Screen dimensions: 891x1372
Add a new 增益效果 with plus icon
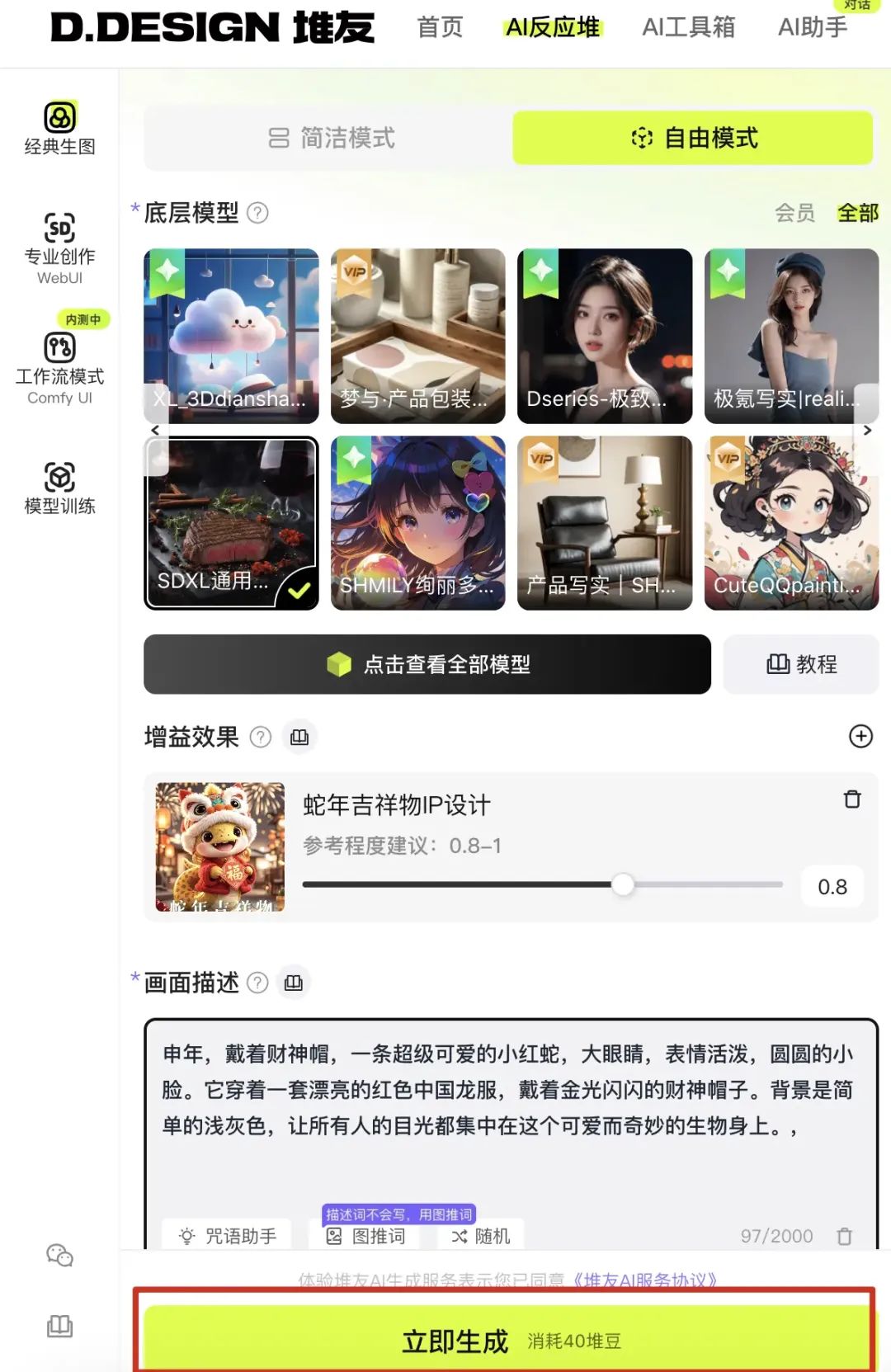pos(860,736)
